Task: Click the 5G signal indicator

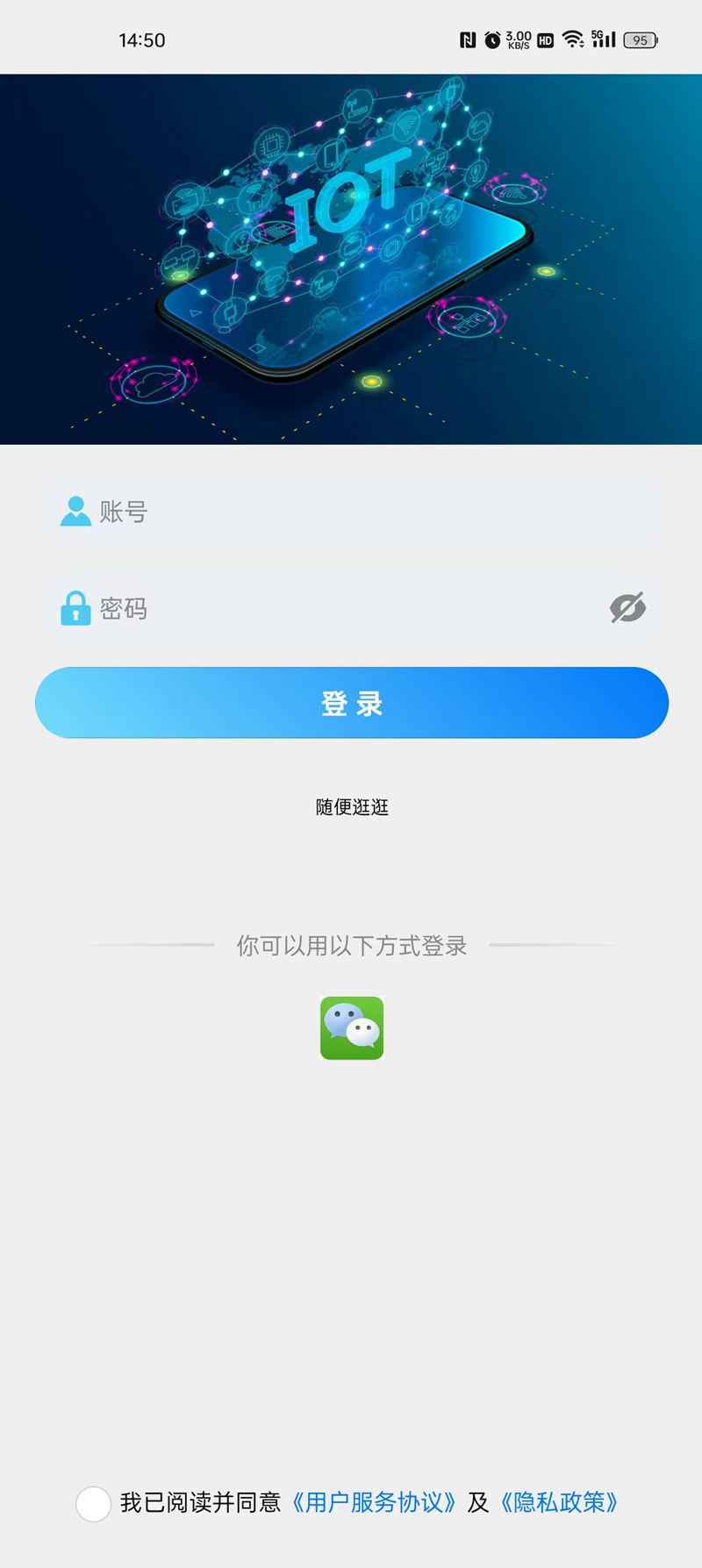Action: coord(604,39)
